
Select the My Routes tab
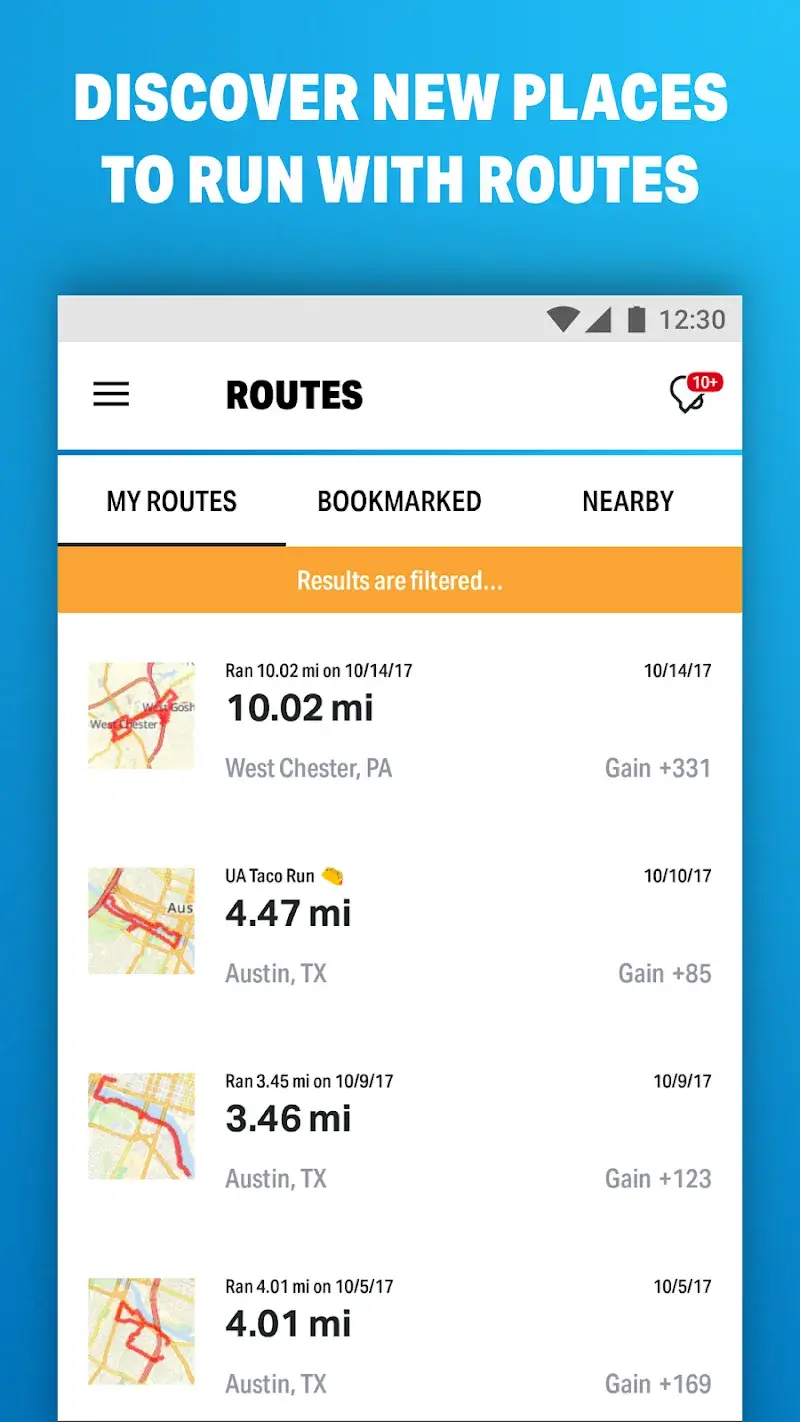pyautogui.click(x=171, y=501)
